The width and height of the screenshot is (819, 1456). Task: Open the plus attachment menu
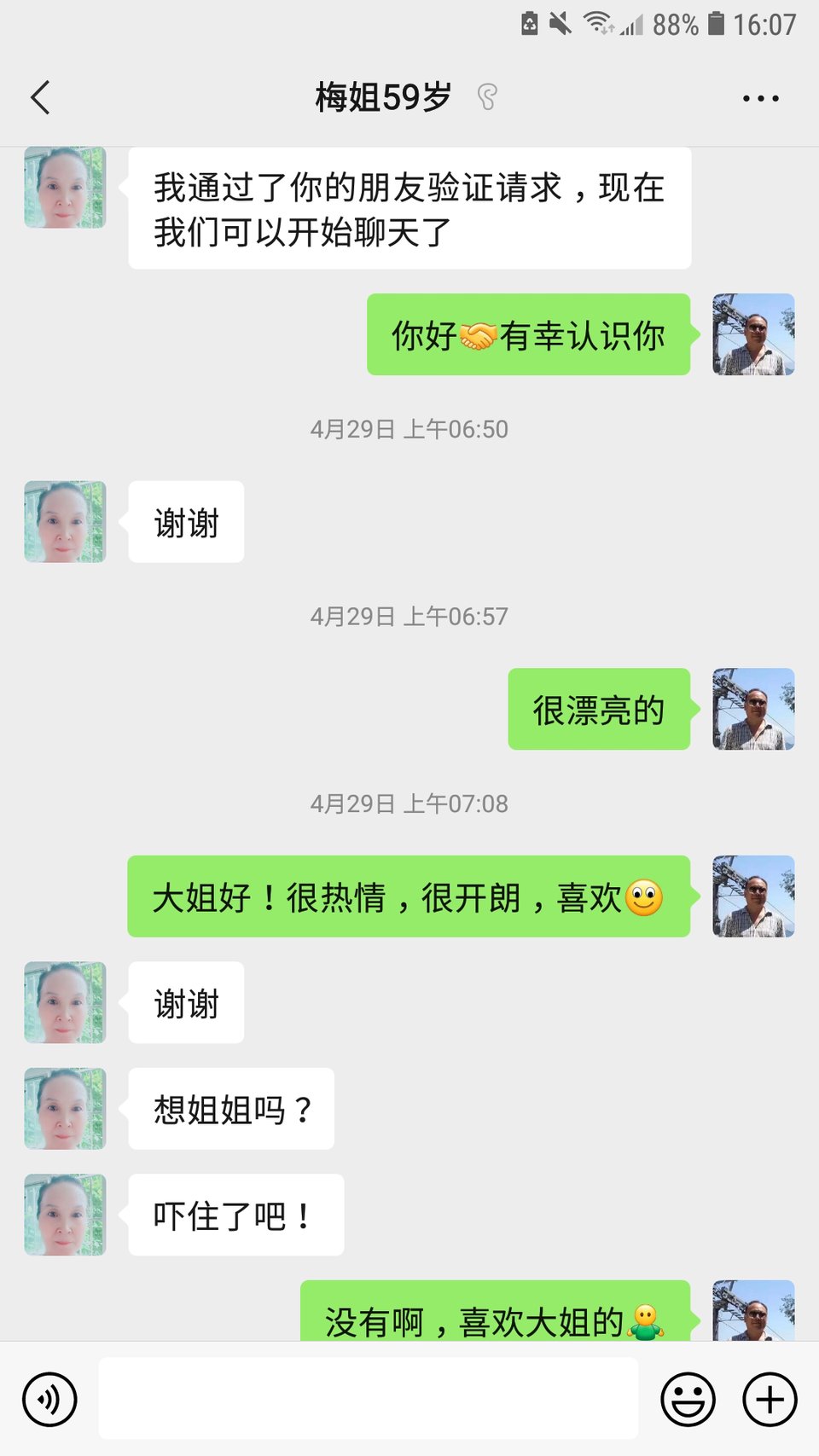[x=770, y=1399]
